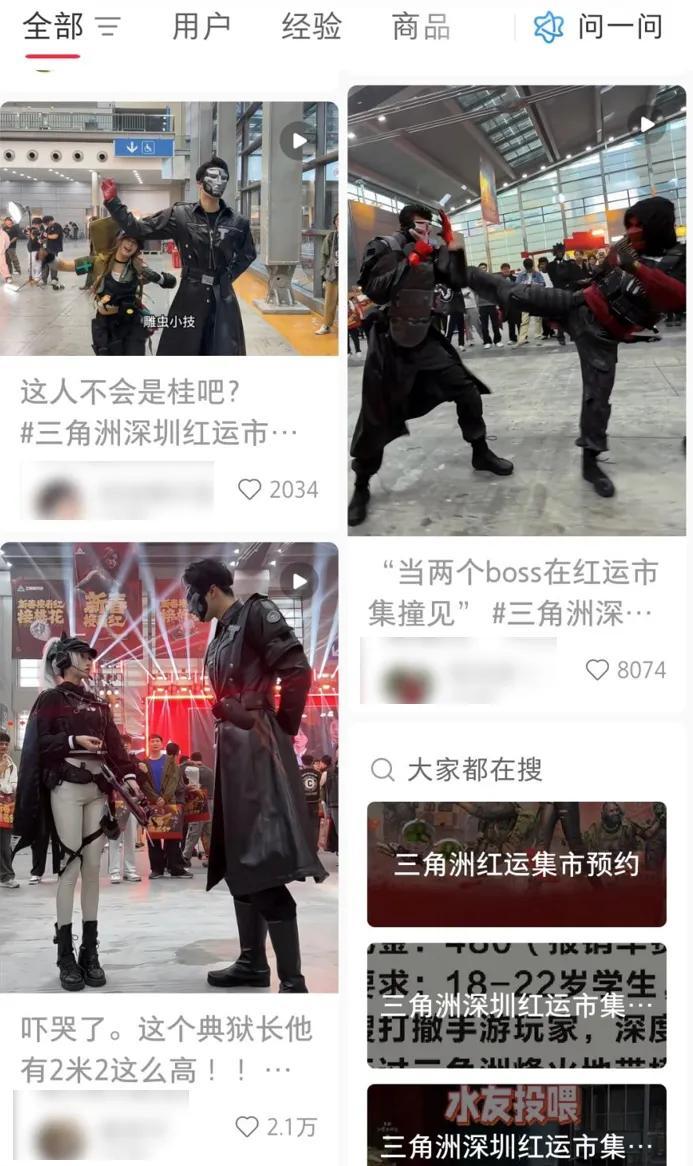Like the post with 2034 likes
The image size is (693, 1166).
(x=250, y=489)
